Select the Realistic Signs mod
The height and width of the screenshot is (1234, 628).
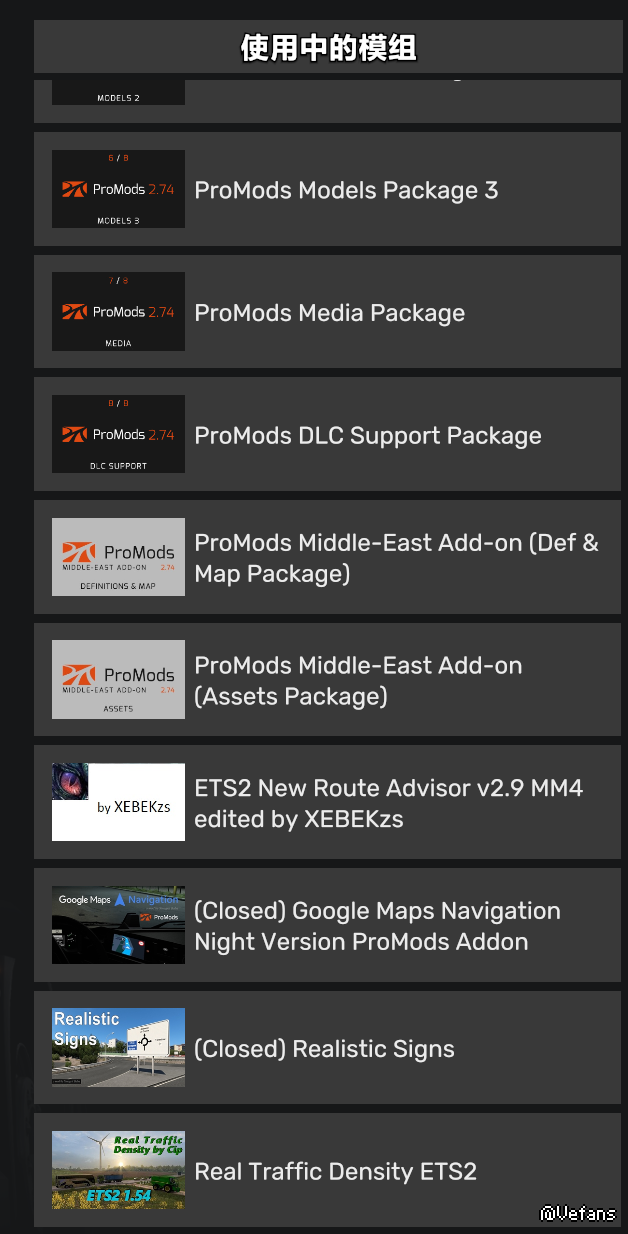[324, 1049]
